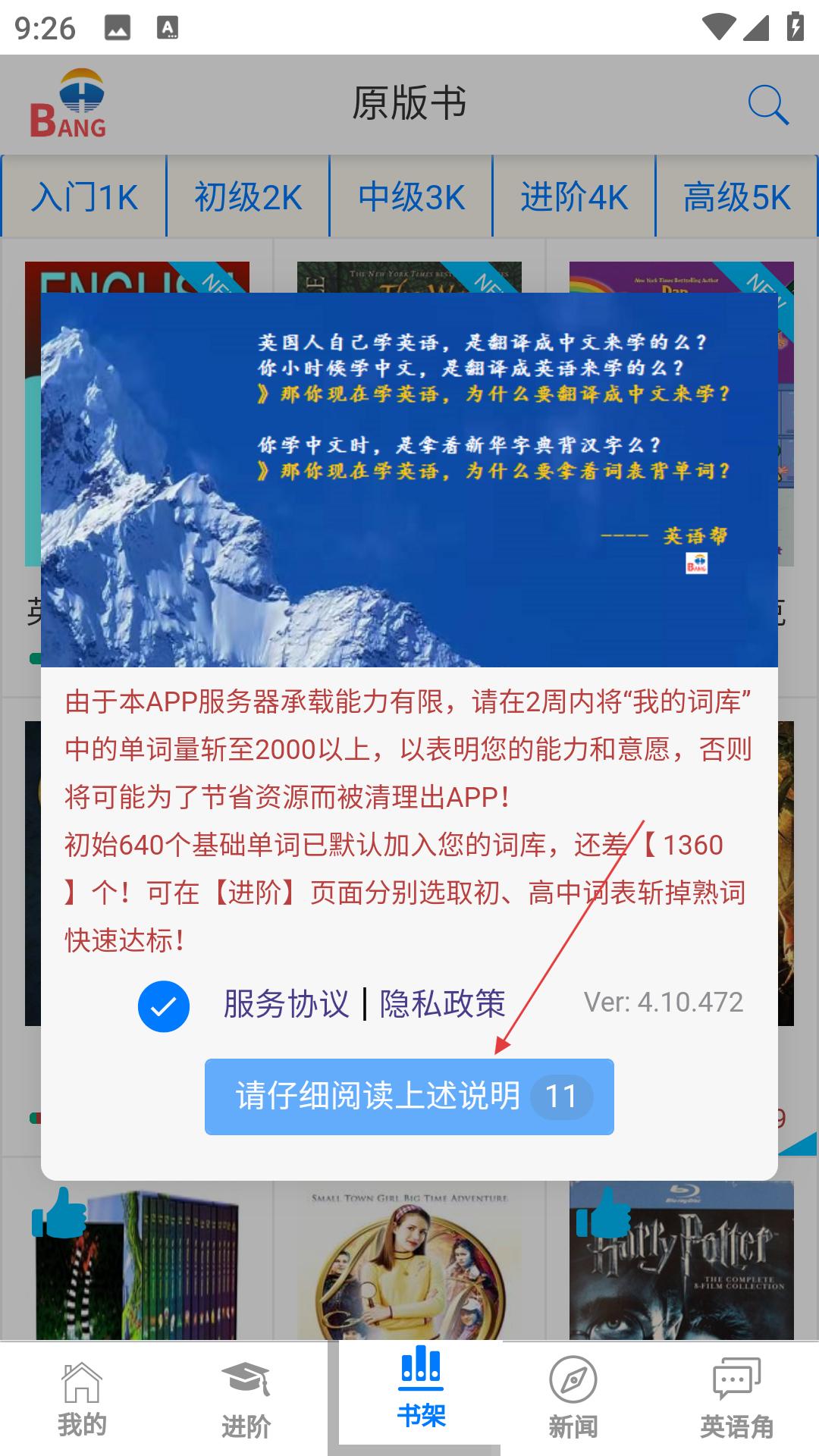Viewport: 819px width, 1456px height.
Task: Open the search magnifier icon
Action: [x=767, y=105]
